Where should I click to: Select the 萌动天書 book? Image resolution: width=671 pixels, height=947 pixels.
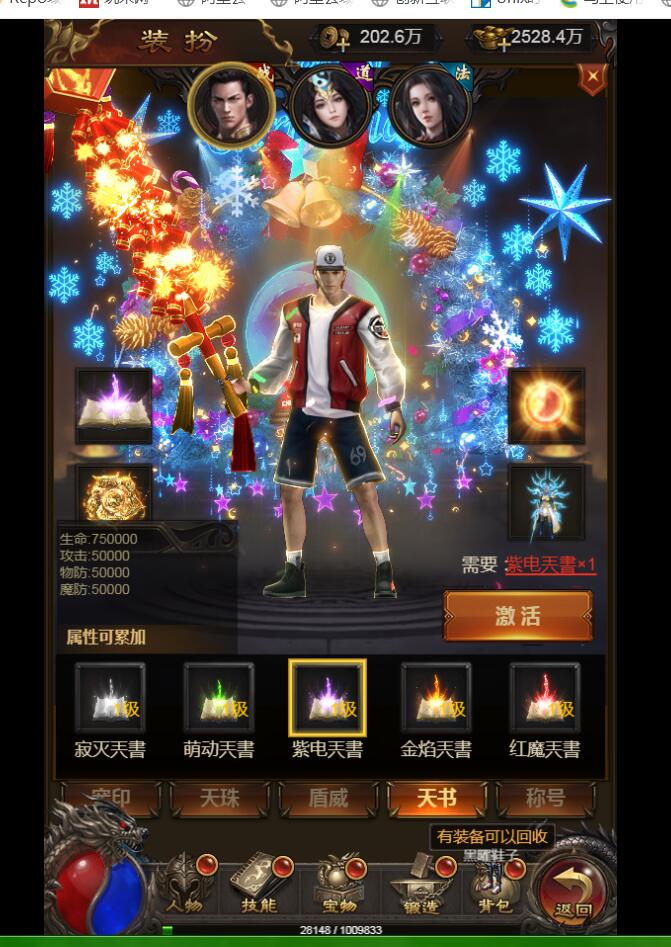[219, 698]
